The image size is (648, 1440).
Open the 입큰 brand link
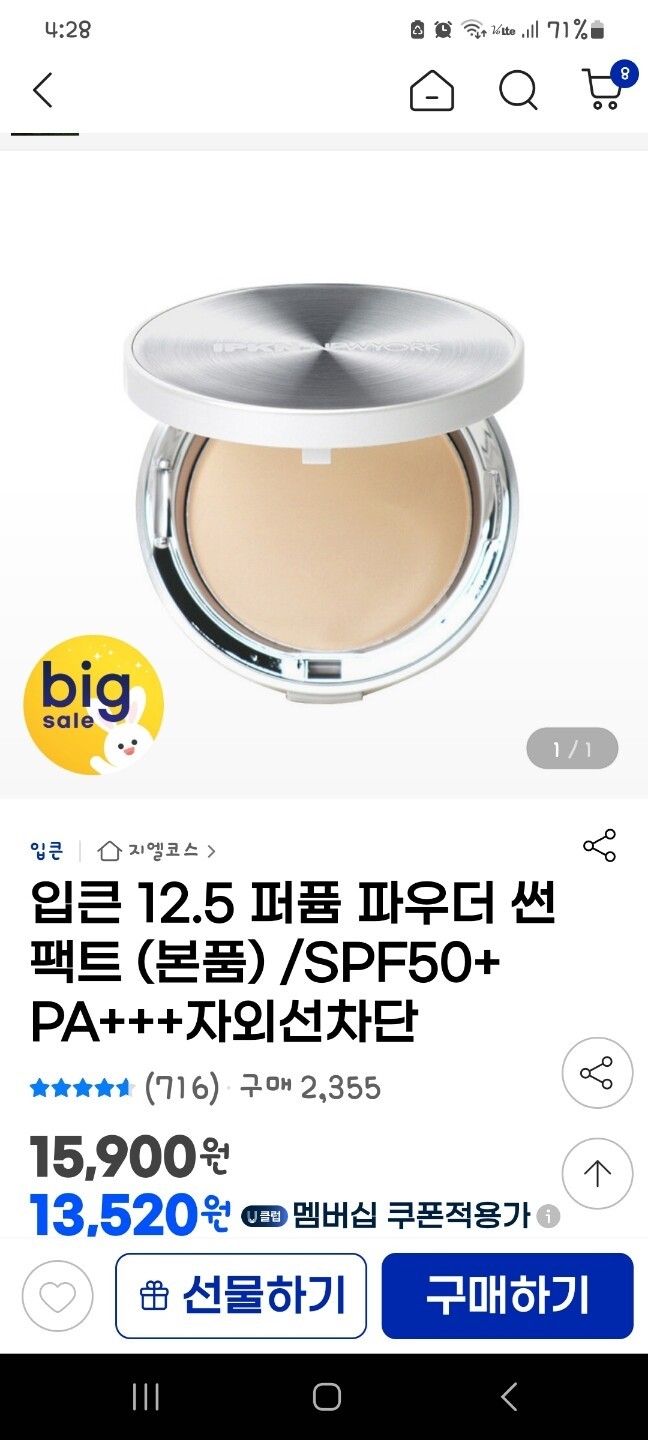(46, 851)
